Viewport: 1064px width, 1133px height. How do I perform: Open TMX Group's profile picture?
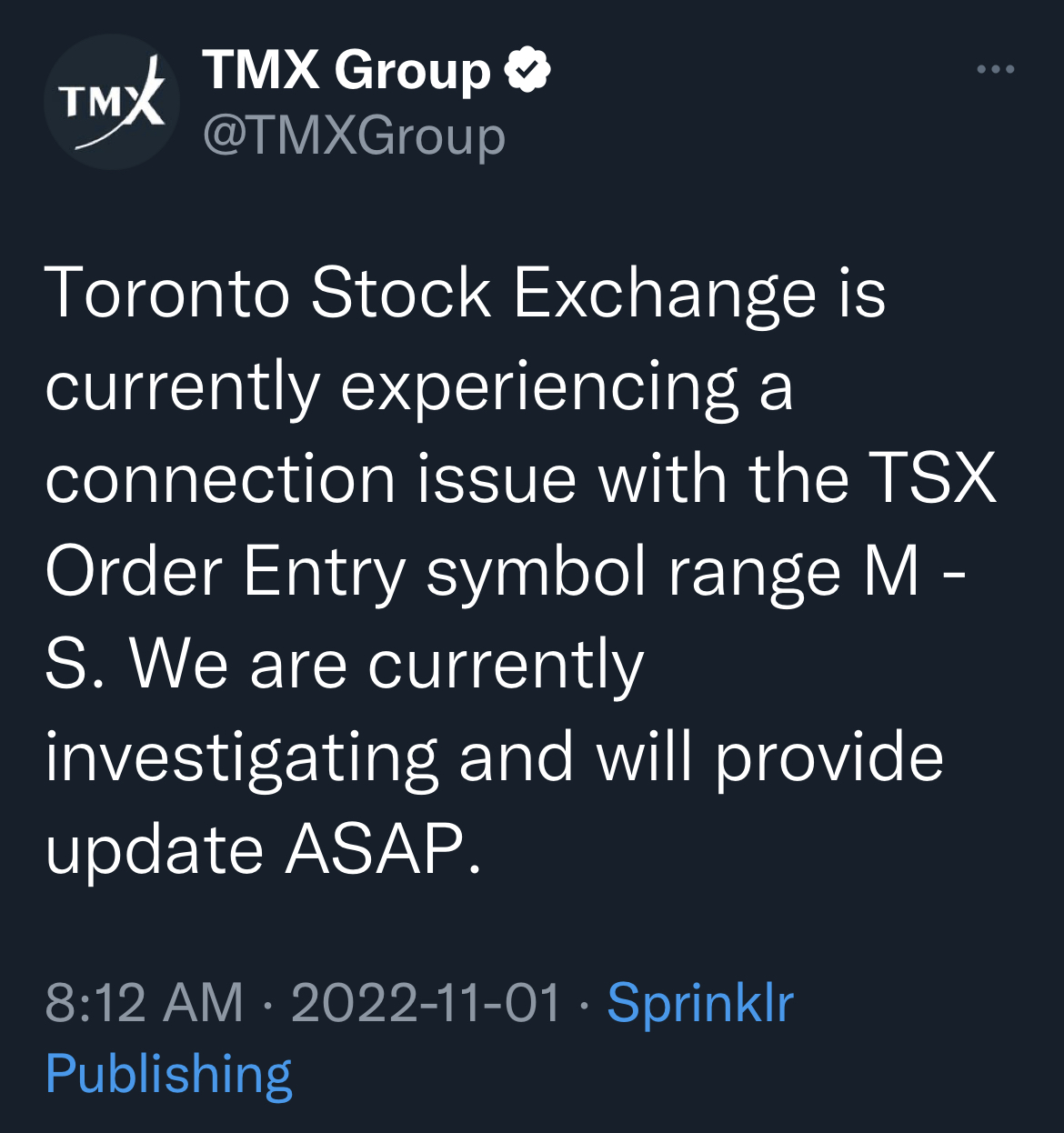pos(111,103)
